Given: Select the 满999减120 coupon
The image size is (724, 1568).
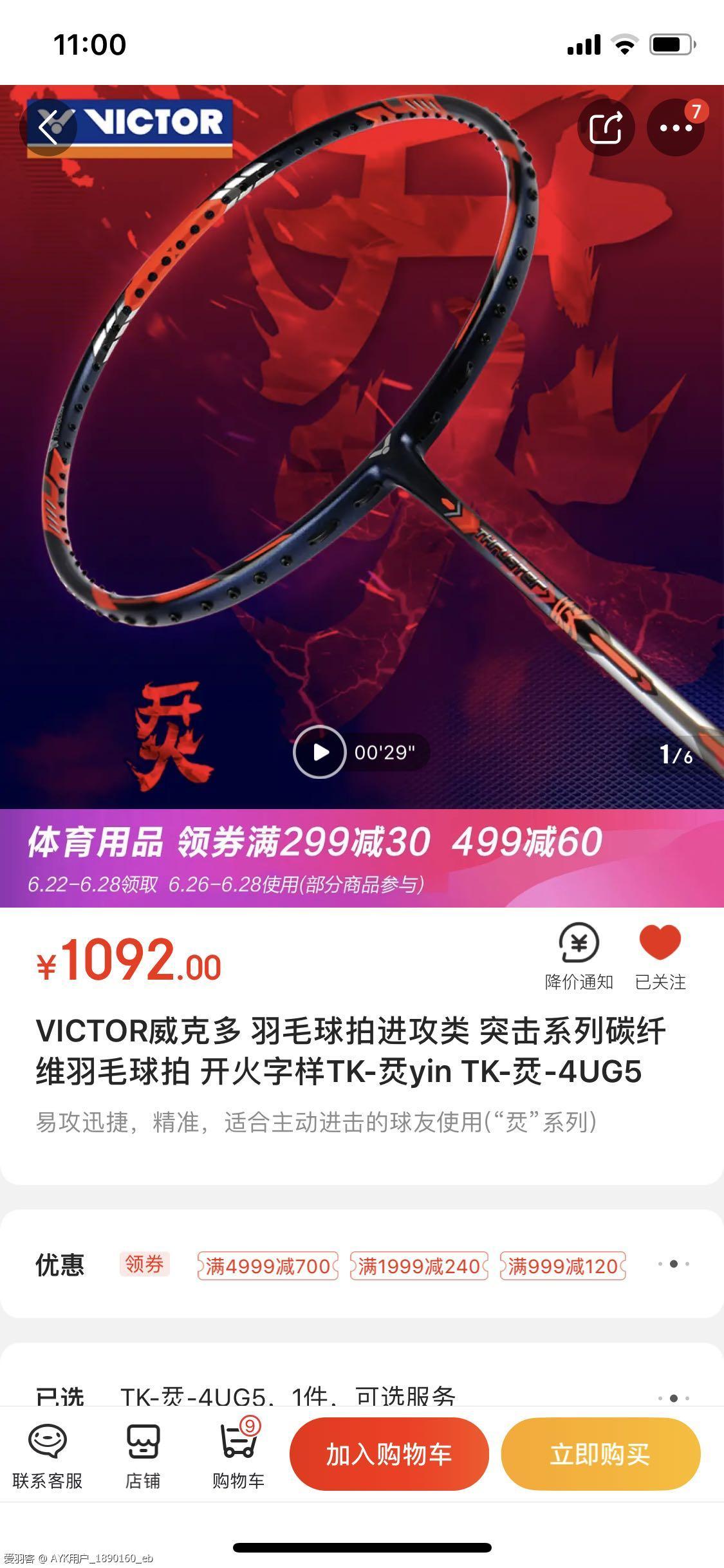Looking at the screenshot, I should [563, 1266].
